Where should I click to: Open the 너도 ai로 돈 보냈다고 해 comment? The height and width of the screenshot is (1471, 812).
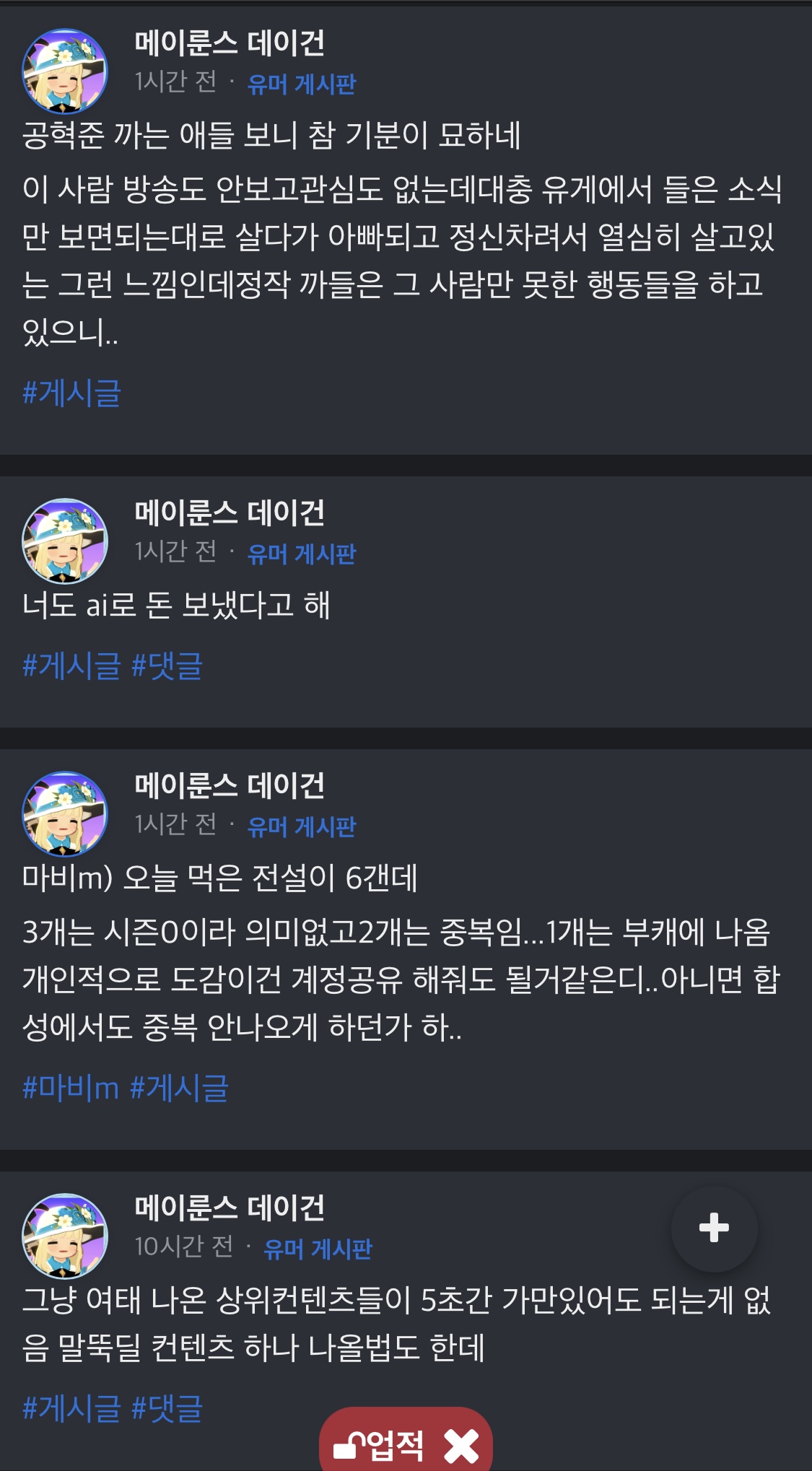tap(176, 605)
